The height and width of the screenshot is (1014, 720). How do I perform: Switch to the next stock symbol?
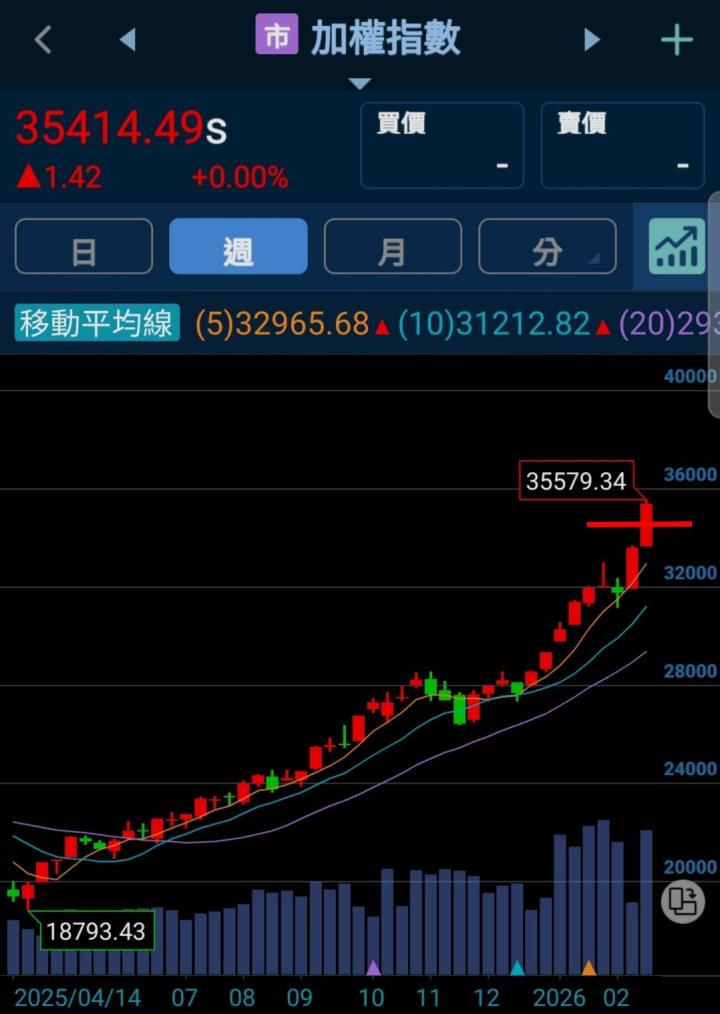[x=592, y=40]
